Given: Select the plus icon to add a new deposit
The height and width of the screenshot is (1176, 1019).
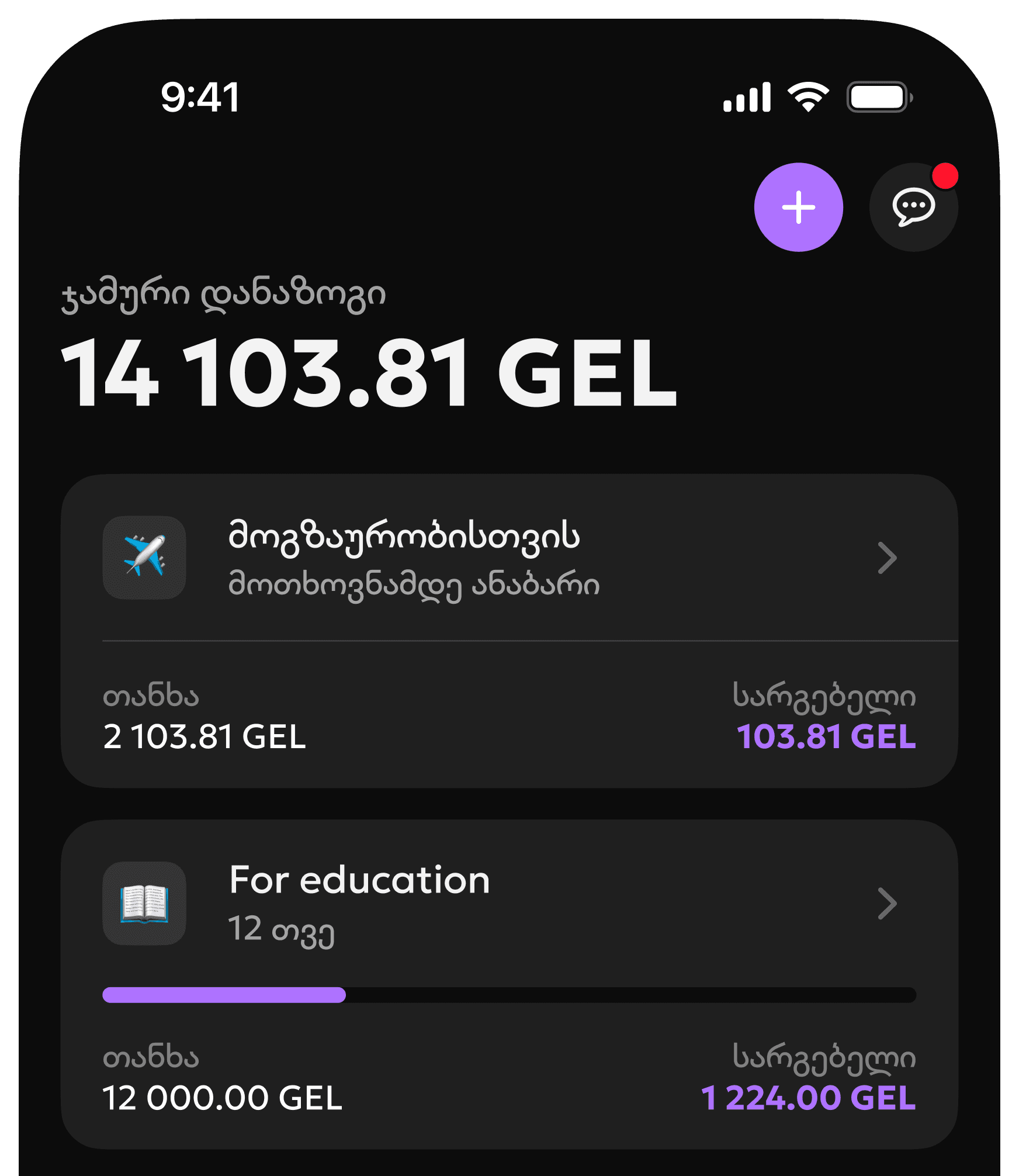Looking at the screenshot, I should [x=799, y=207].
